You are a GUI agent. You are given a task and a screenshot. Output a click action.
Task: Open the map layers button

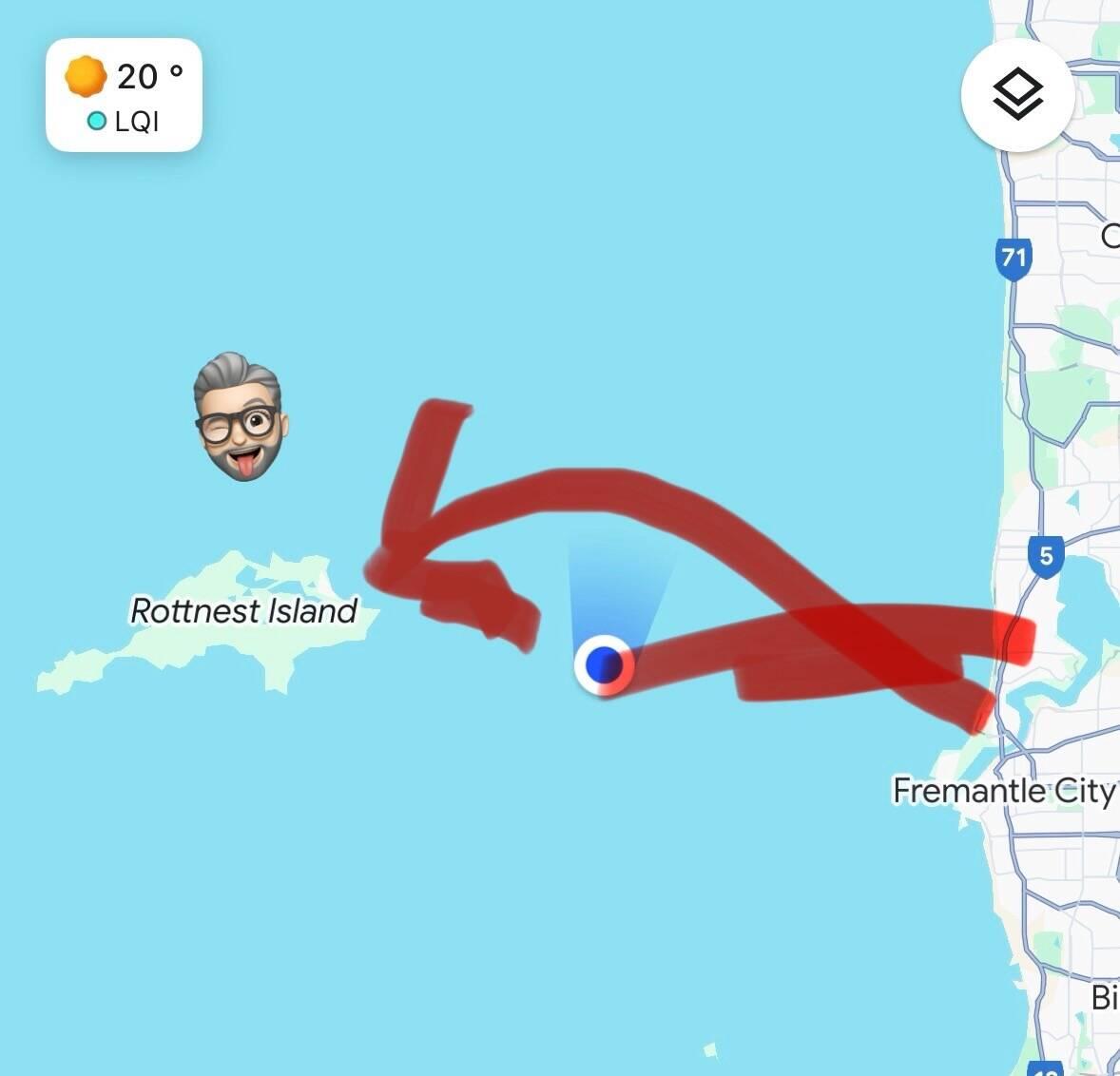click(x=1017, y=94)
